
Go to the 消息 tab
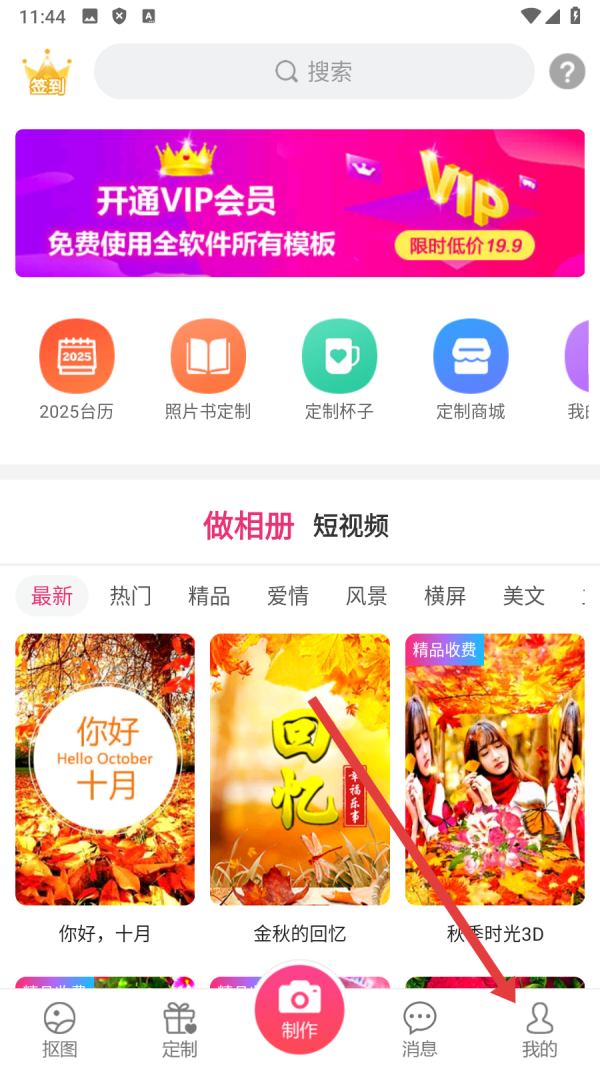click(420, 1030)
